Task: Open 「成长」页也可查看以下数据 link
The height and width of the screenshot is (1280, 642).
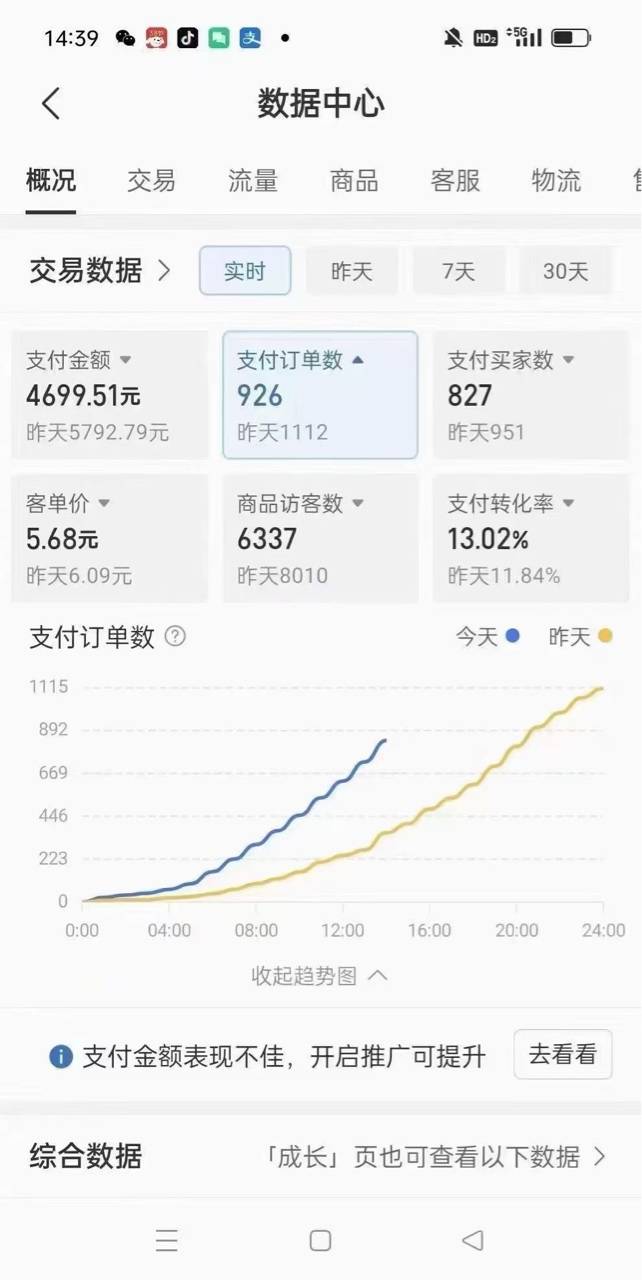Action: point(437,1157)
